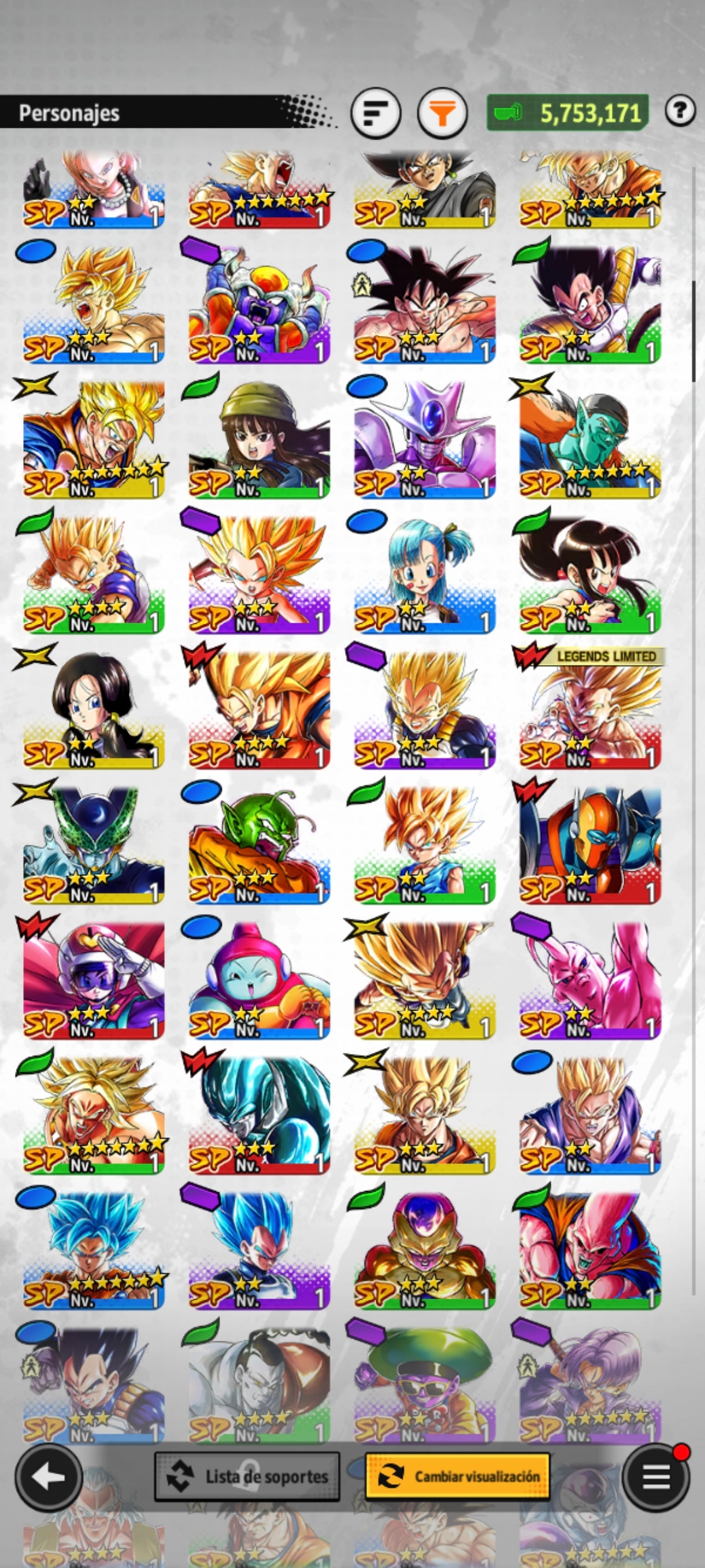Open the help question mark
This screenshot has height=1568, width=705.
[680, 112]
